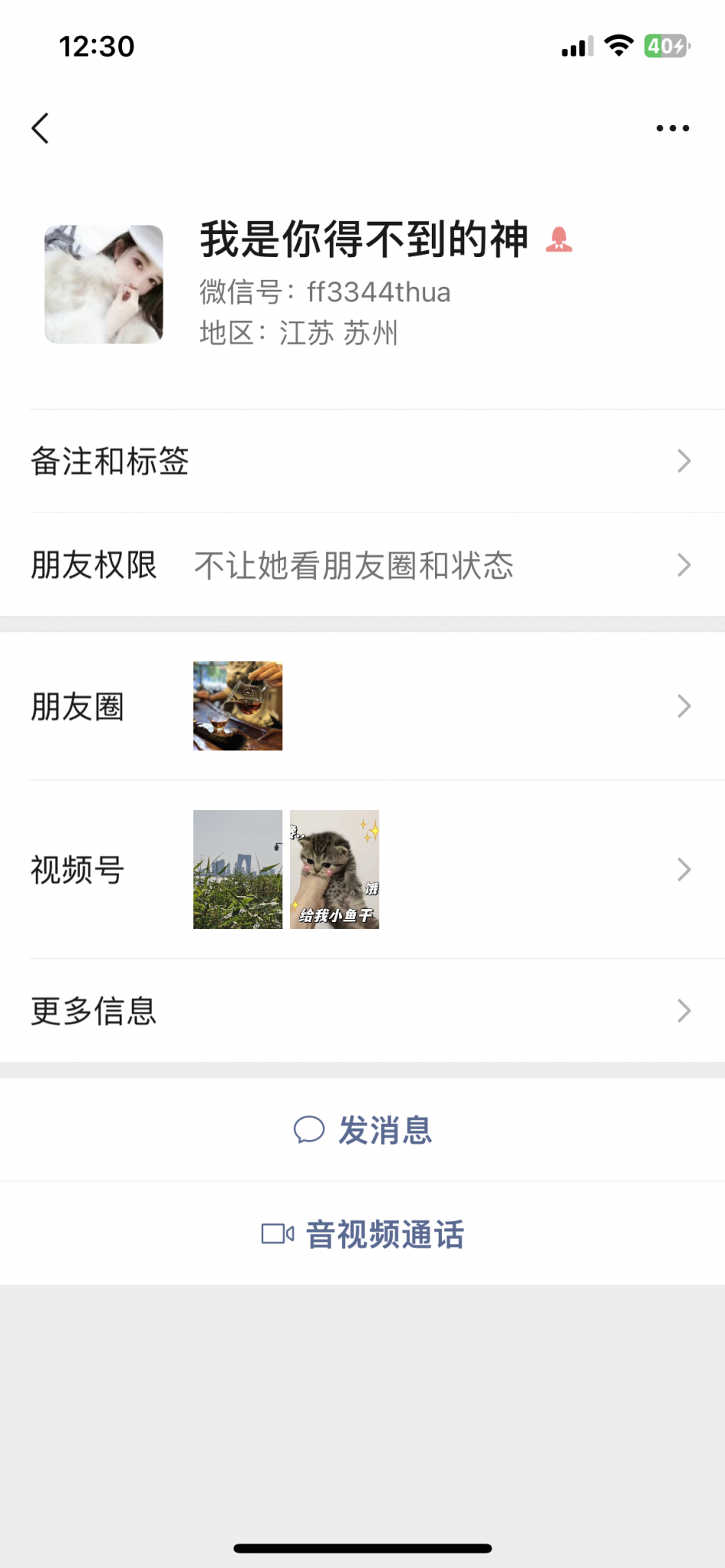This screenshot has width=725, height=1568.
Task: Open 朋友权限 privacy settings
Action: click(362, 565)
